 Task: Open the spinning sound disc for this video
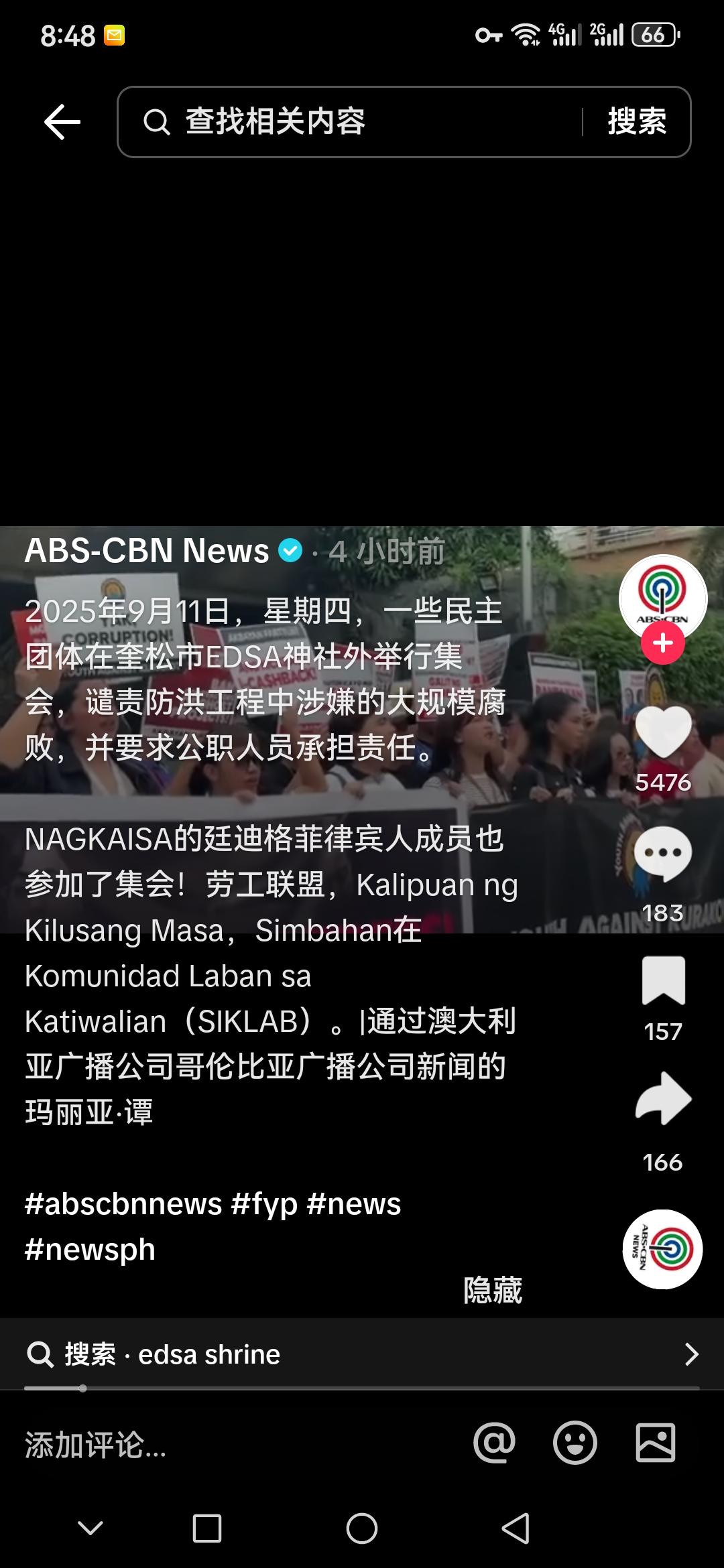point(662,1249)
